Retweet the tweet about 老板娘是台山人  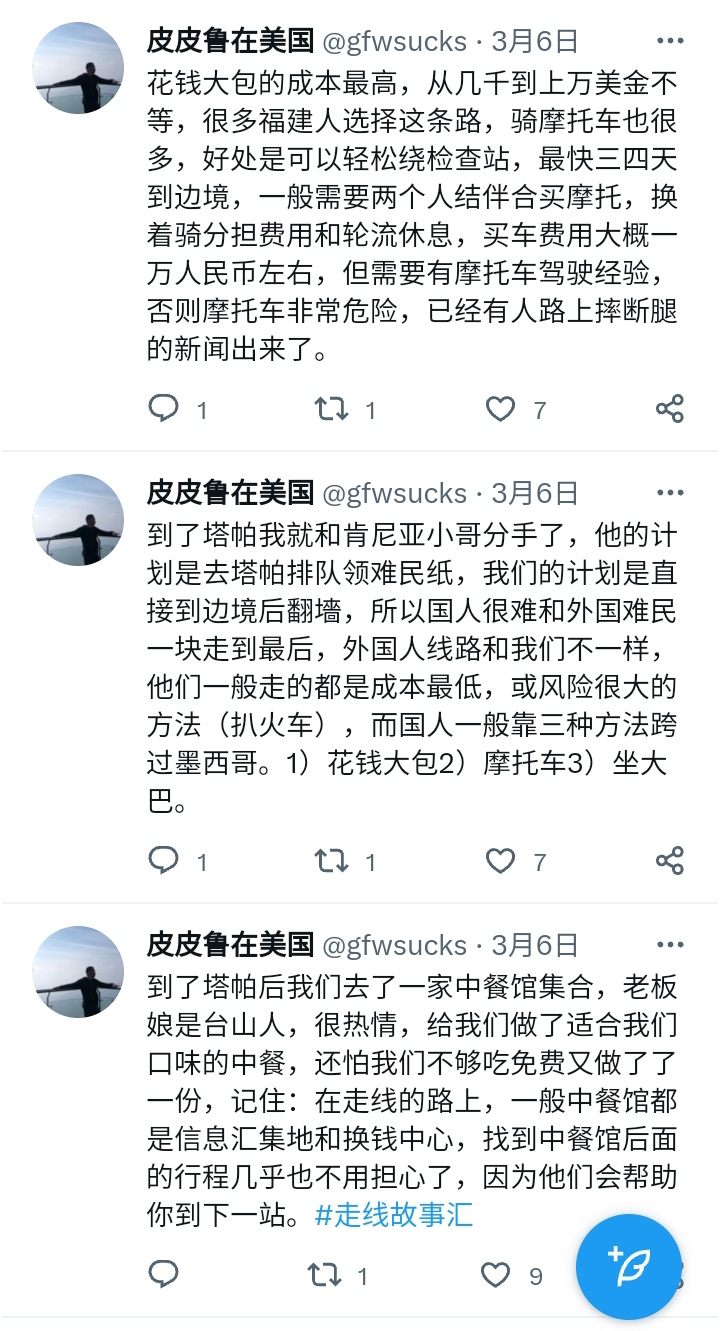pos(324,1275)
